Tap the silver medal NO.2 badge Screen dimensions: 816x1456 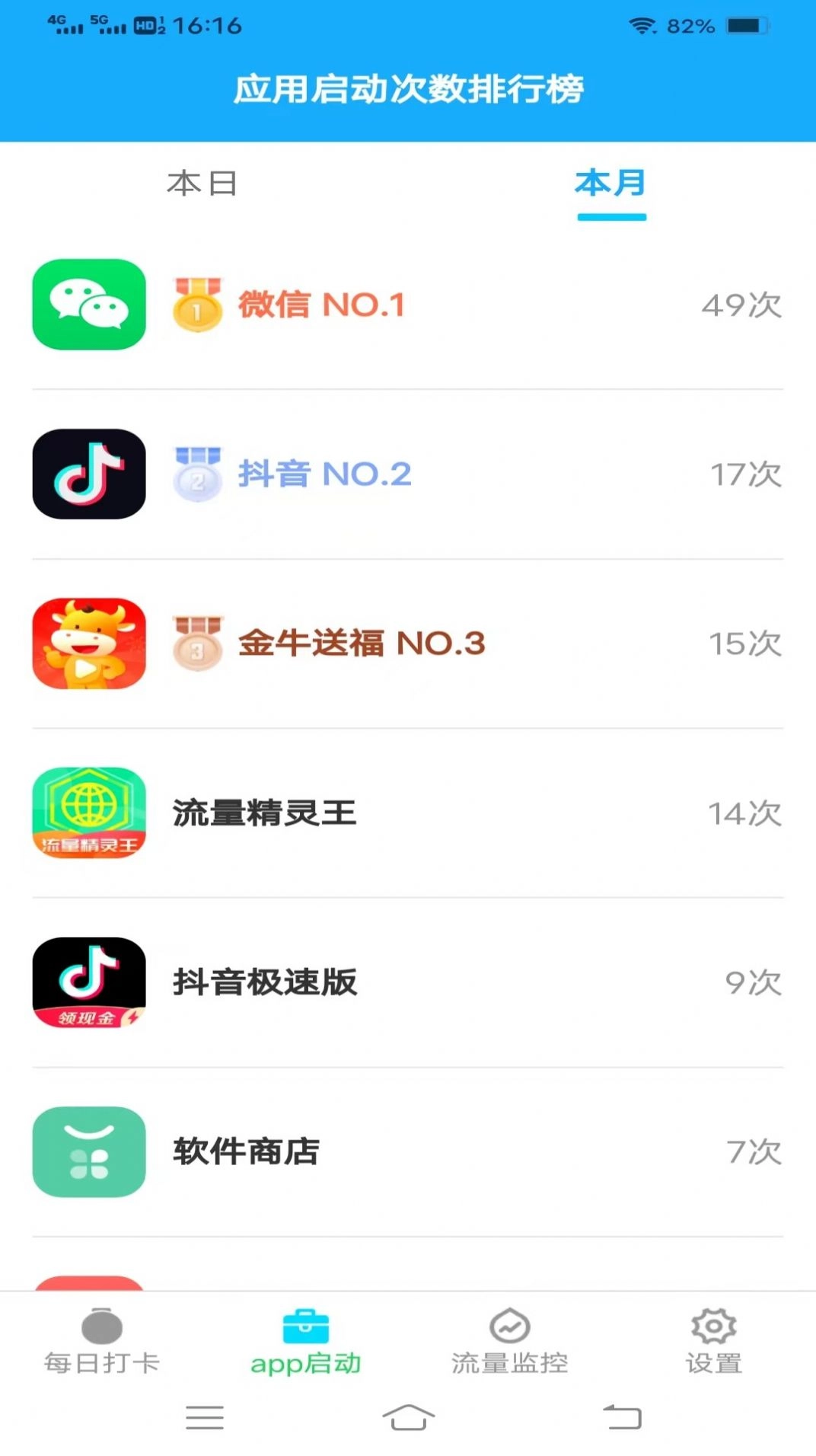(x=196, y=474)
